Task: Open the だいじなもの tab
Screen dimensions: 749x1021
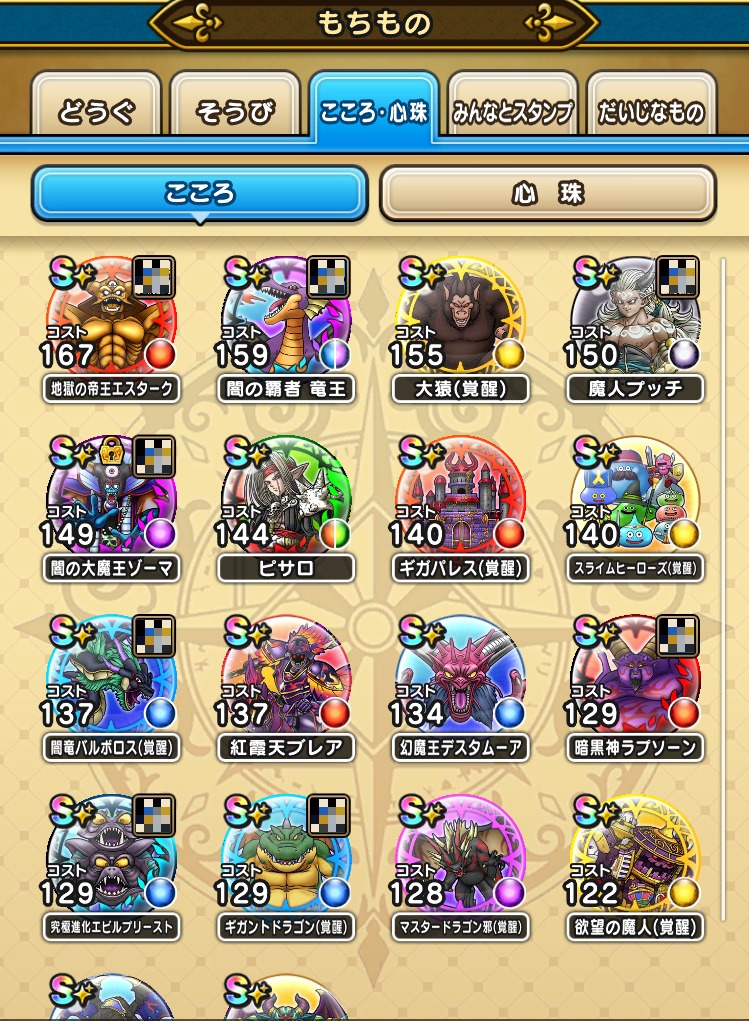Action: coord(651,111)
